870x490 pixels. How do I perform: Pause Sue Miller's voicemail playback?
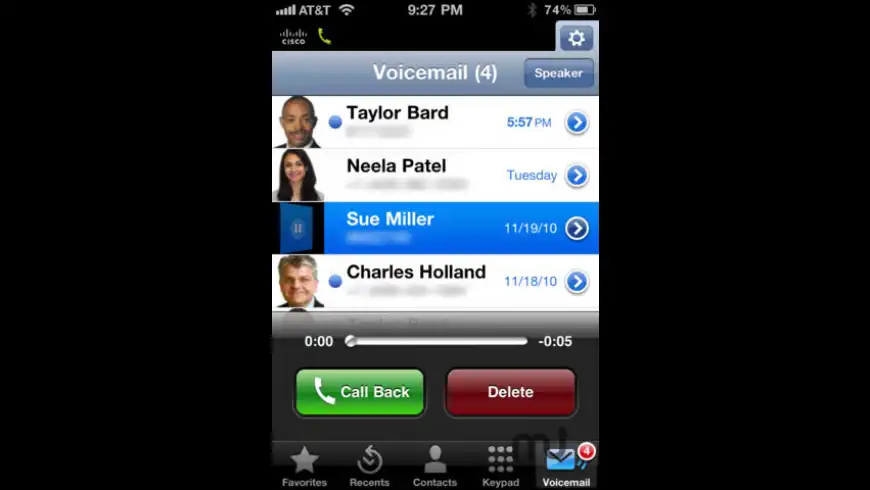(x=298, y=228)
